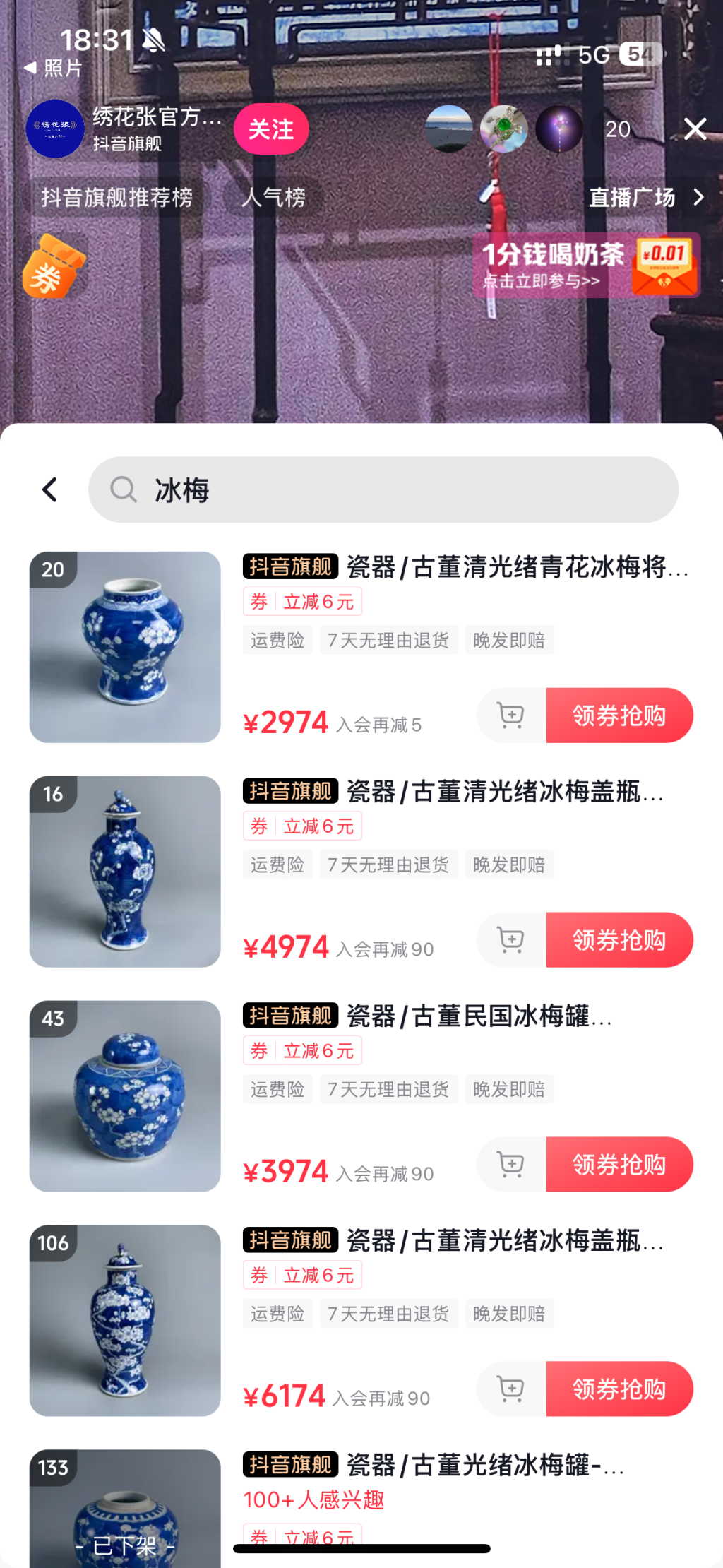Add the ¥4974 lidded vase to cart

tap(511, 940)
